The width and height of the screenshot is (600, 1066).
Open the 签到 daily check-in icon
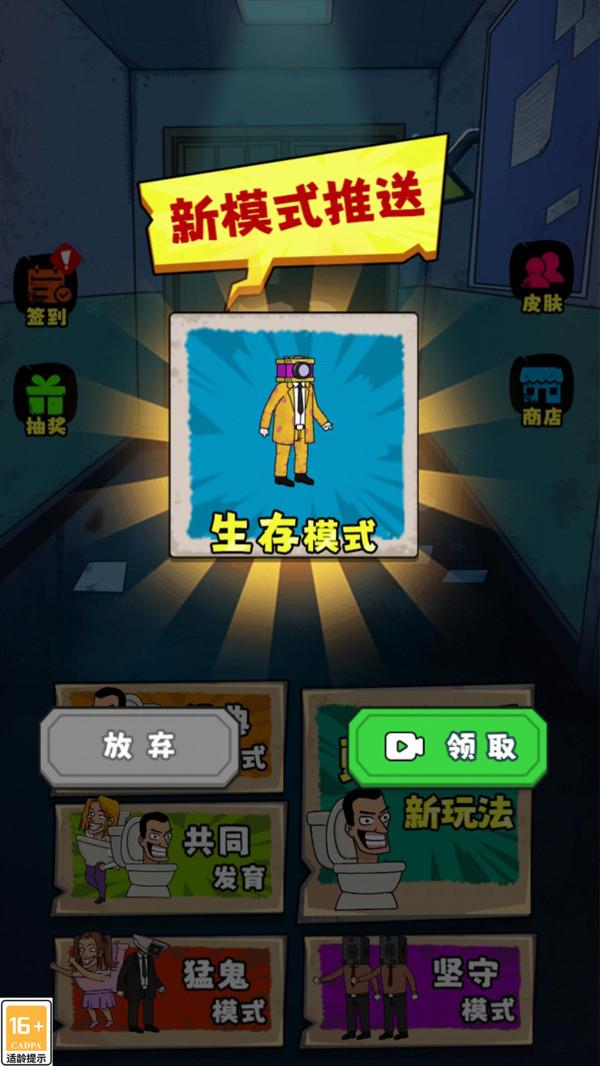[x=45, y=287]
